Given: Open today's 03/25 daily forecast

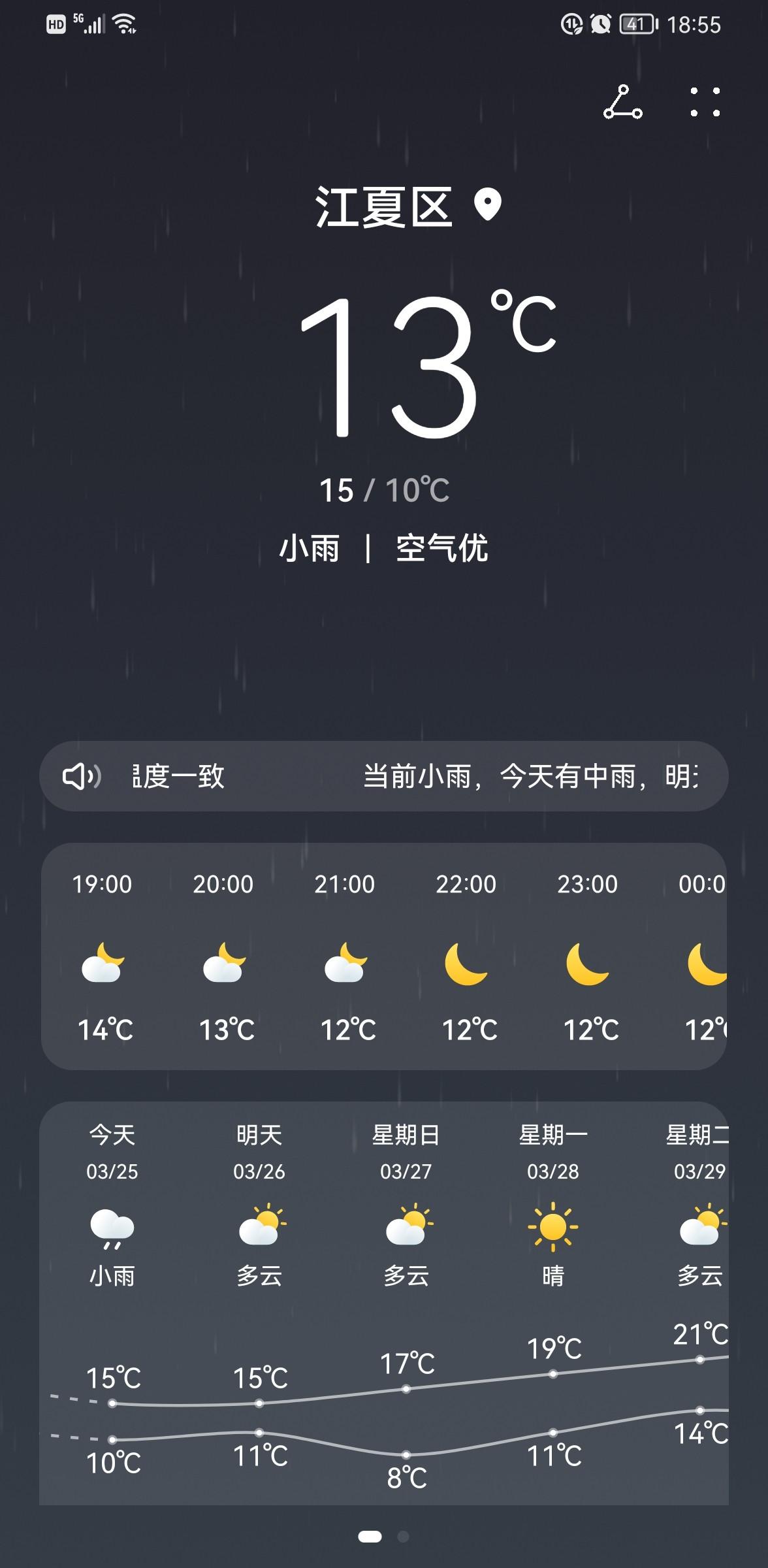Looking at the screenshot, I should click(x=112, y=1202).
